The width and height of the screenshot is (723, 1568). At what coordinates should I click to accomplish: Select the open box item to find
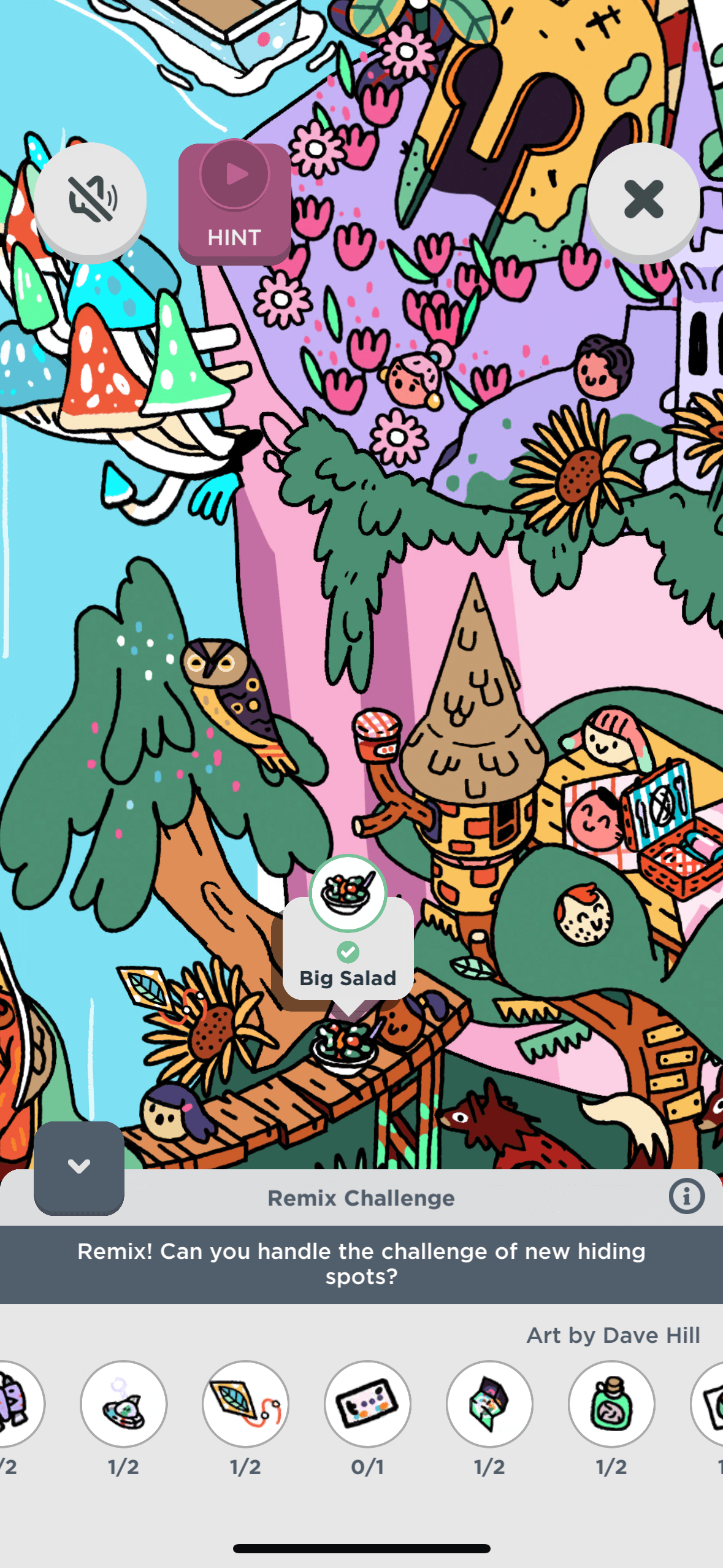(489, 1404)
